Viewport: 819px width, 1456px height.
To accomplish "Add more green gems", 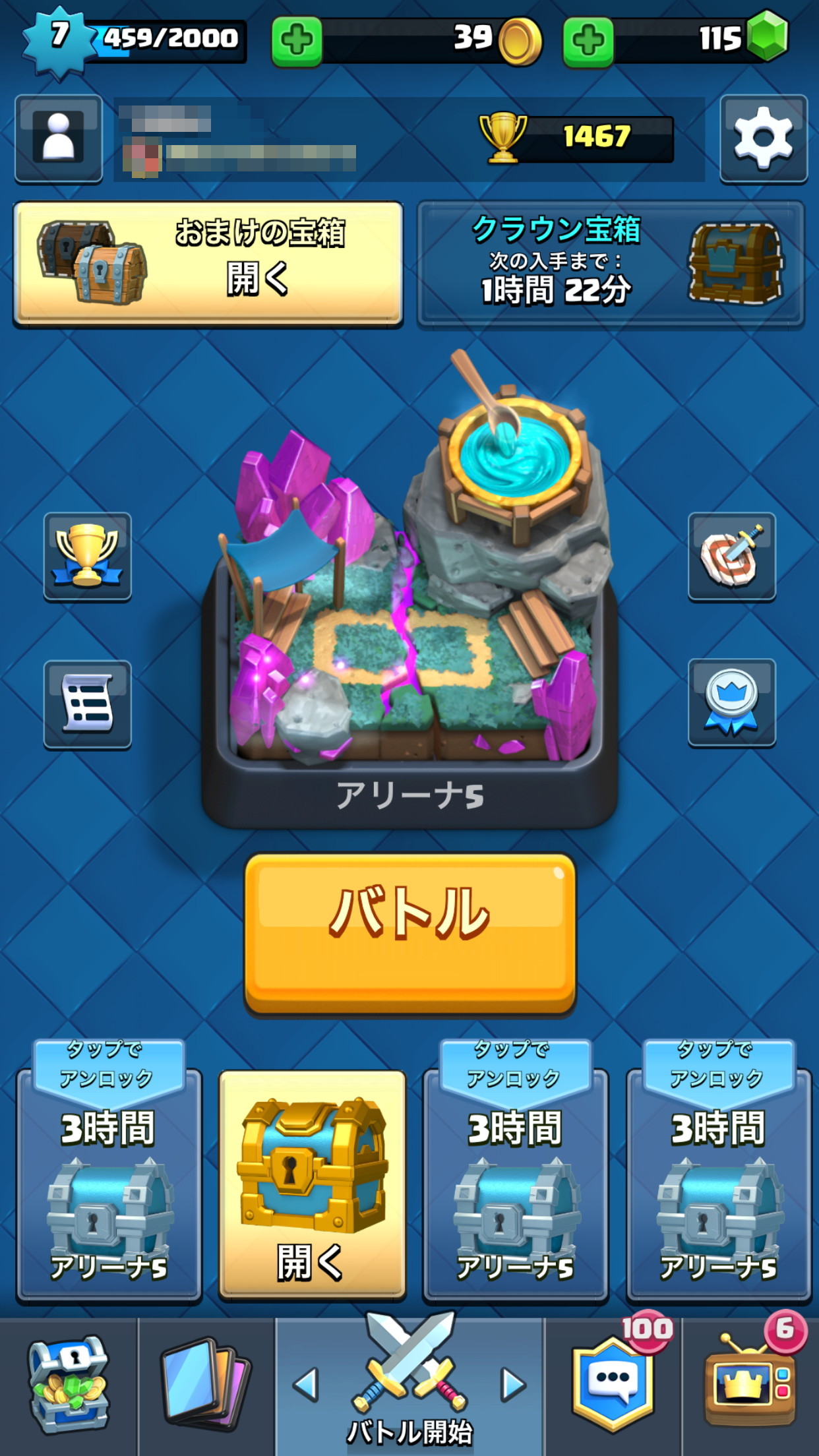I will [x=588, y=41].
